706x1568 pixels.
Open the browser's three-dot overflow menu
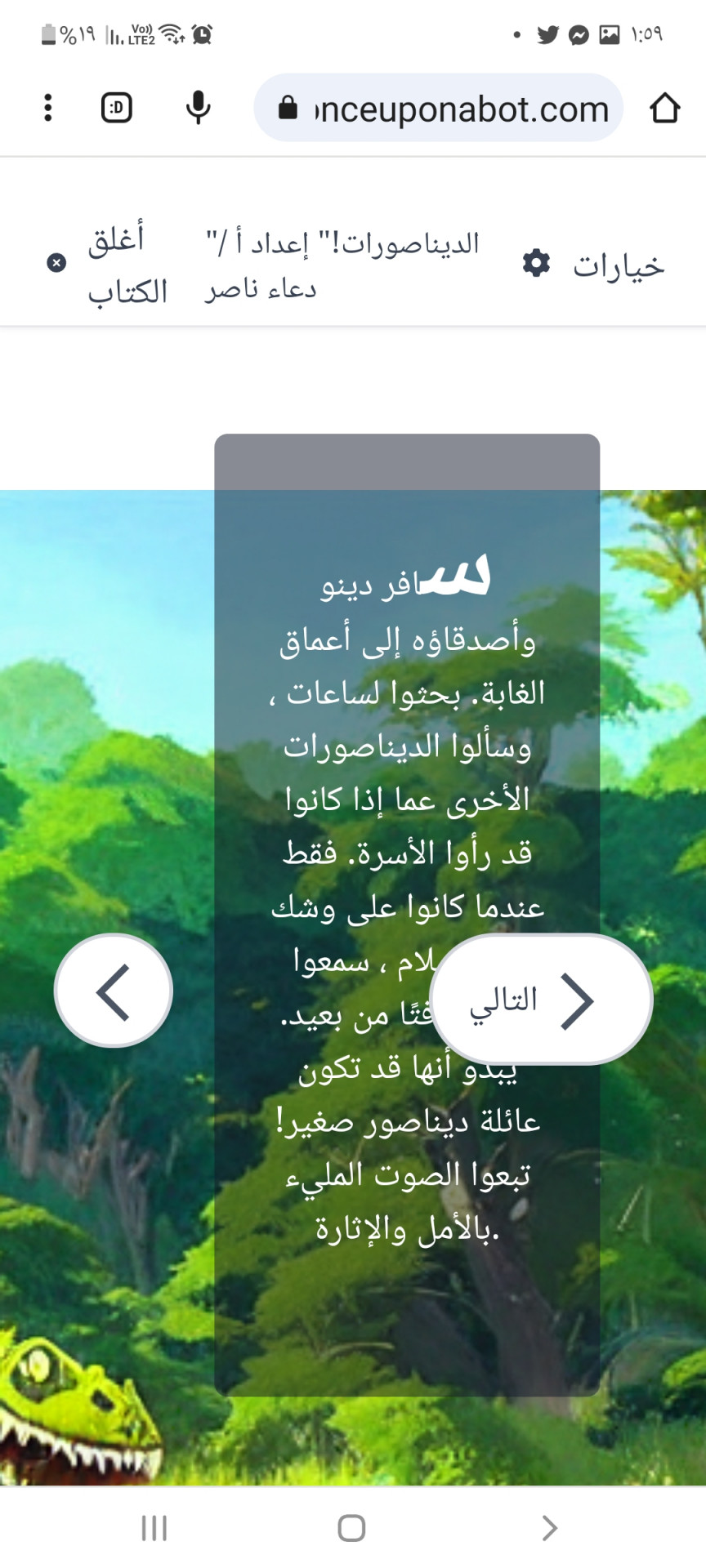click(x=48, y=108)
